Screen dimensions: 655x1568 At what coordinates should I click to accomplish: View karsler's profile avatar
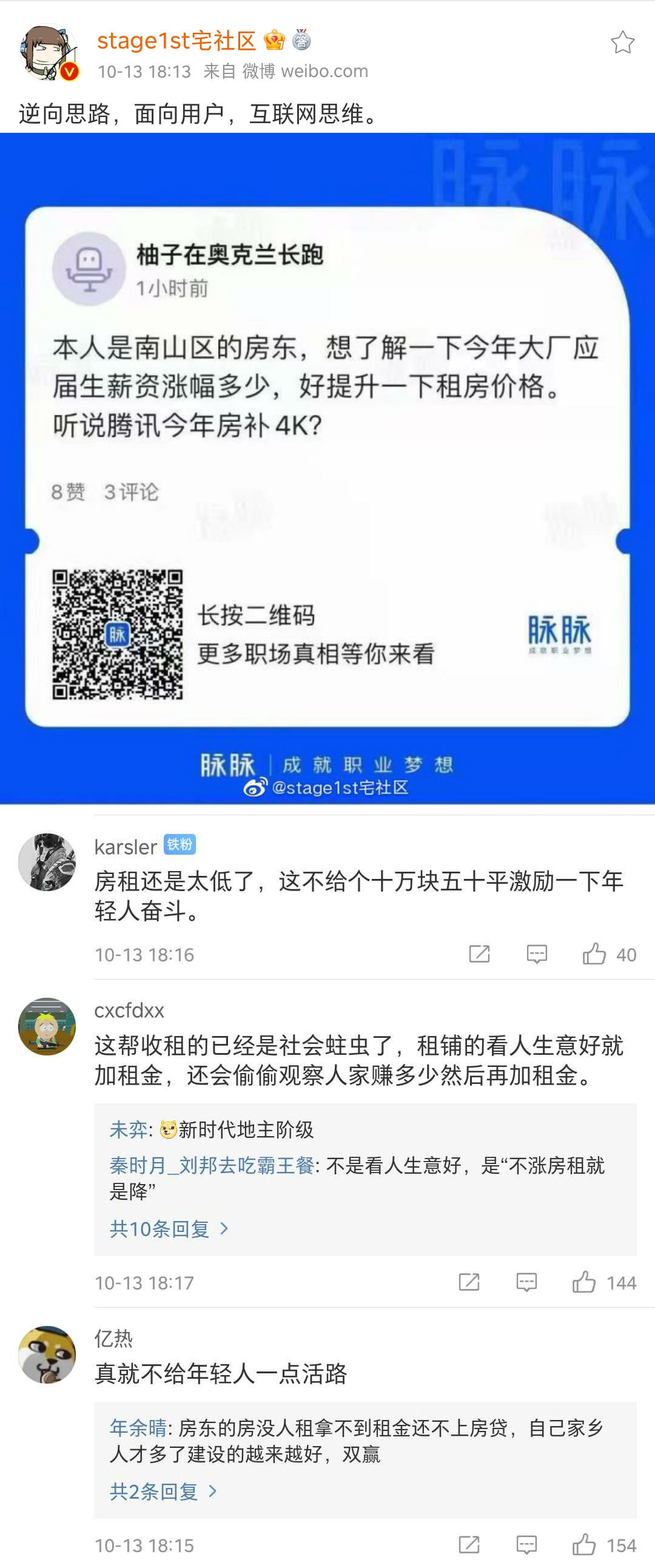coord(47,862)
